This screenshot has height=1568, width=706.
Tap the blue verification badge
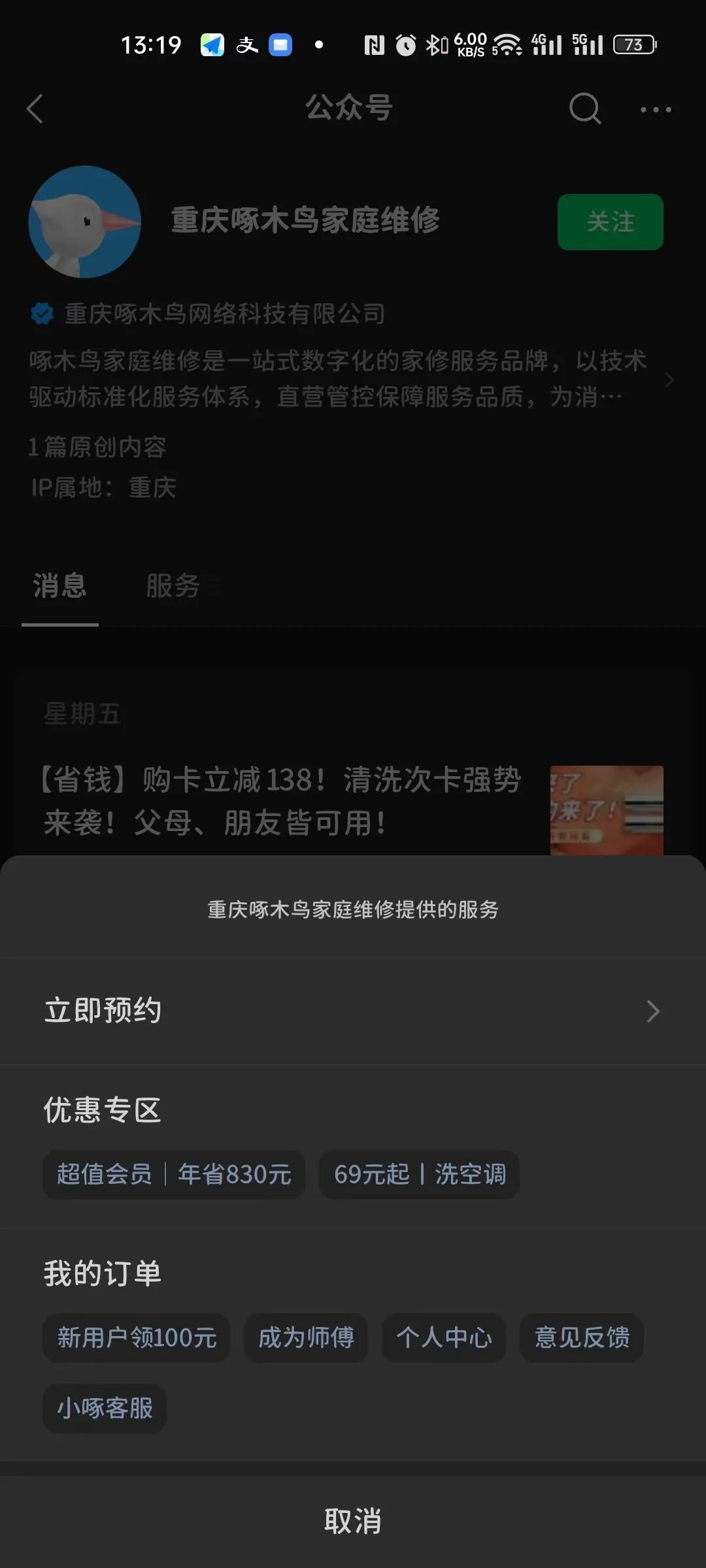(x=41, y=314)
